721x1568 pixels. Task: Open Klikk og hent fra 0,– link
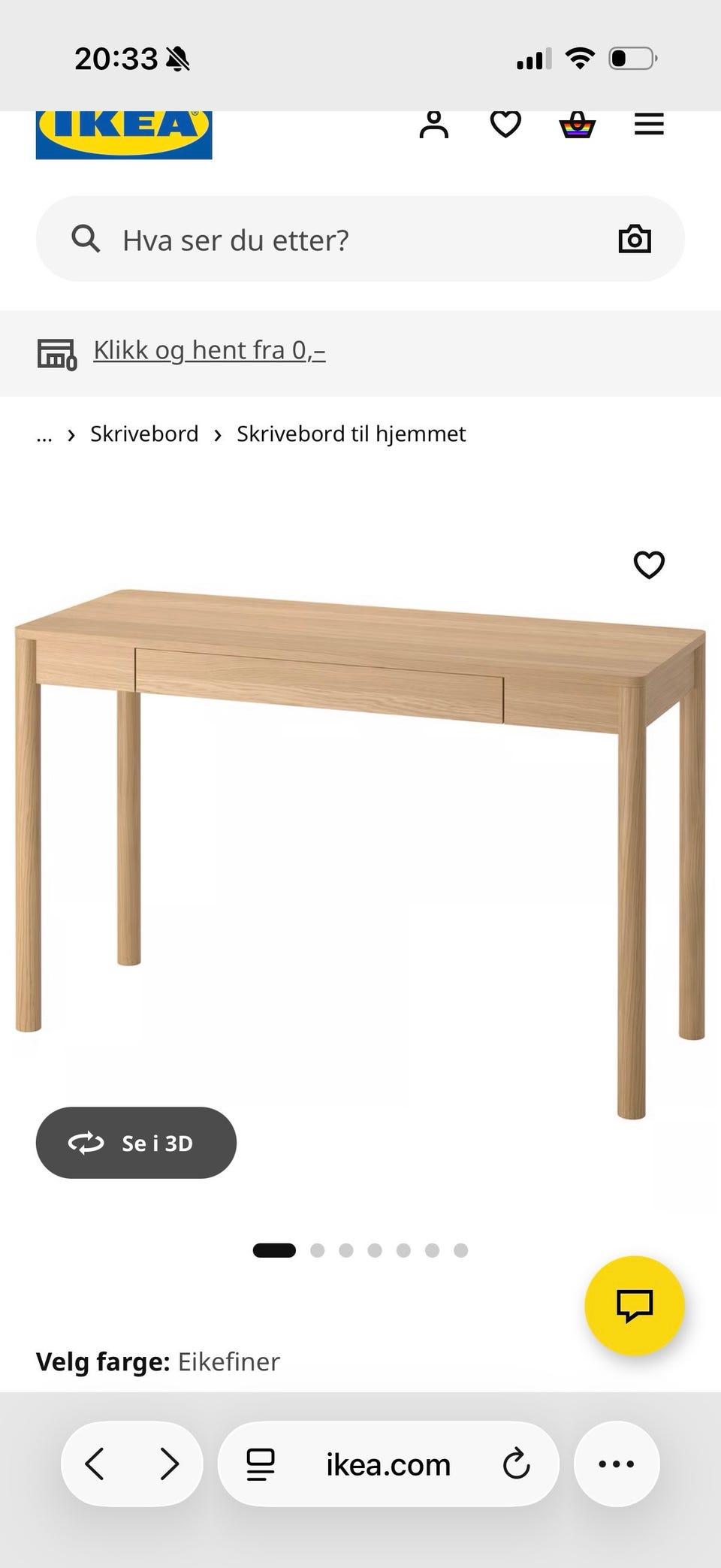click(209, 349)
